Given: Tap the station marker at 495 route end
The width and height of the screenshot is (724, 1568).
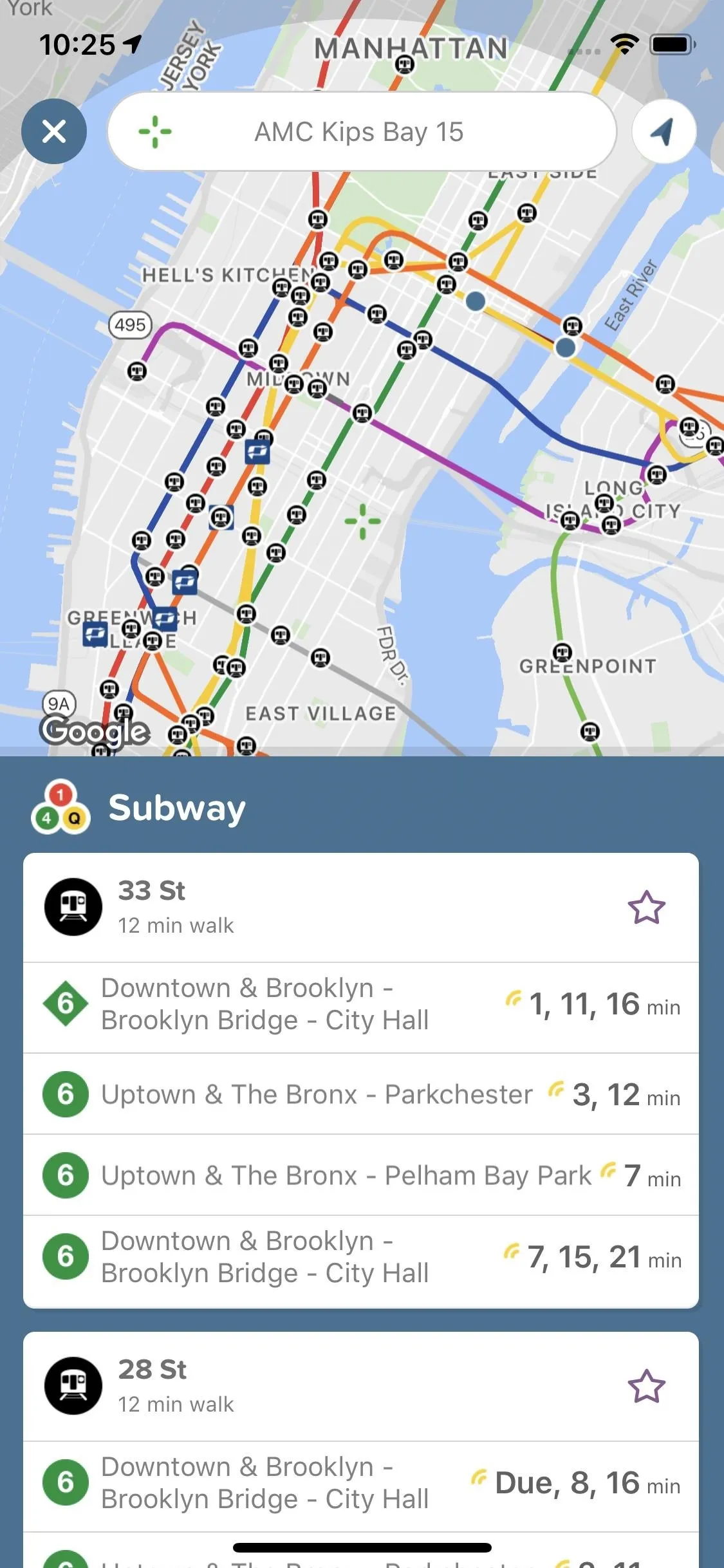Looking at the screenshot, I should [136, 371].
